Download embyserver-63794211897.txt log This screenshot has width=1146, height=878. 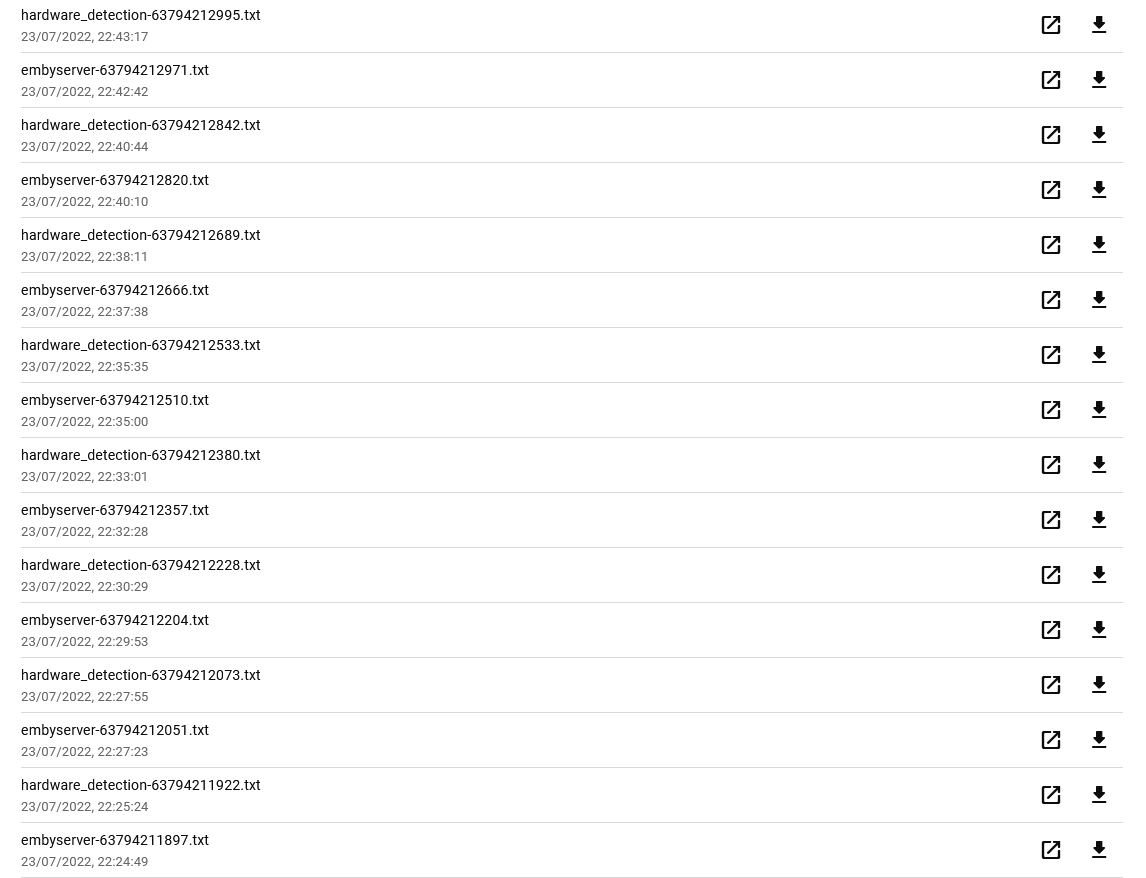[1099, 850]
